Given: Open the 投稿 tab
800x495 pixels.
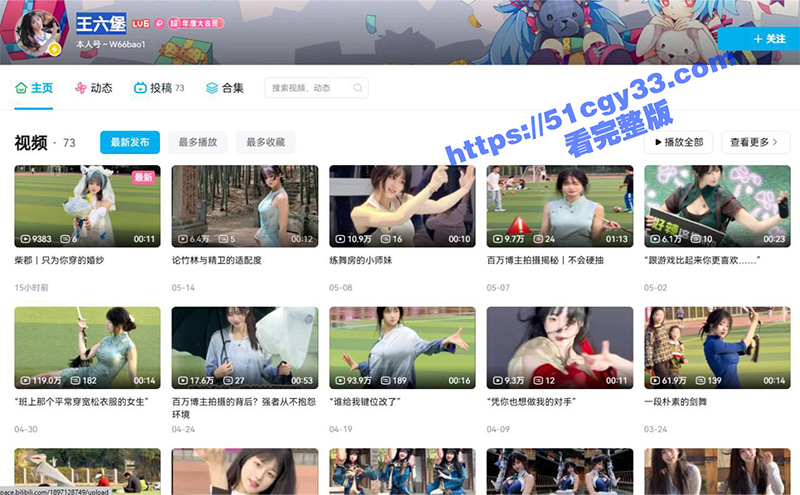Looking at the screenshot, I should click(159, 88).
